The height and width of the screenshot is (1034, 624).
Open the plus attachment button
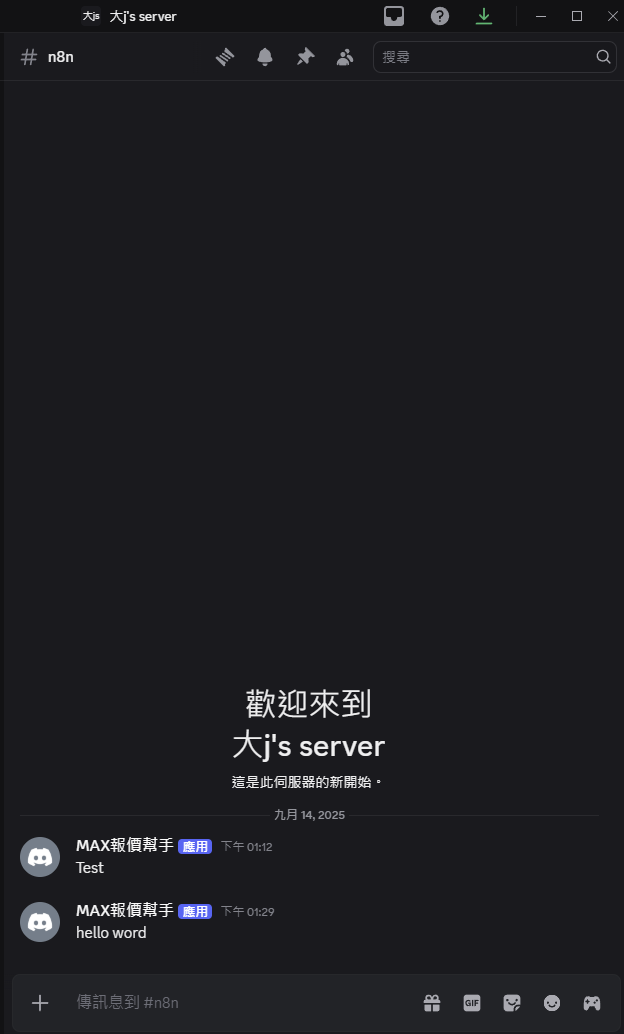(x=40, y=1002)
